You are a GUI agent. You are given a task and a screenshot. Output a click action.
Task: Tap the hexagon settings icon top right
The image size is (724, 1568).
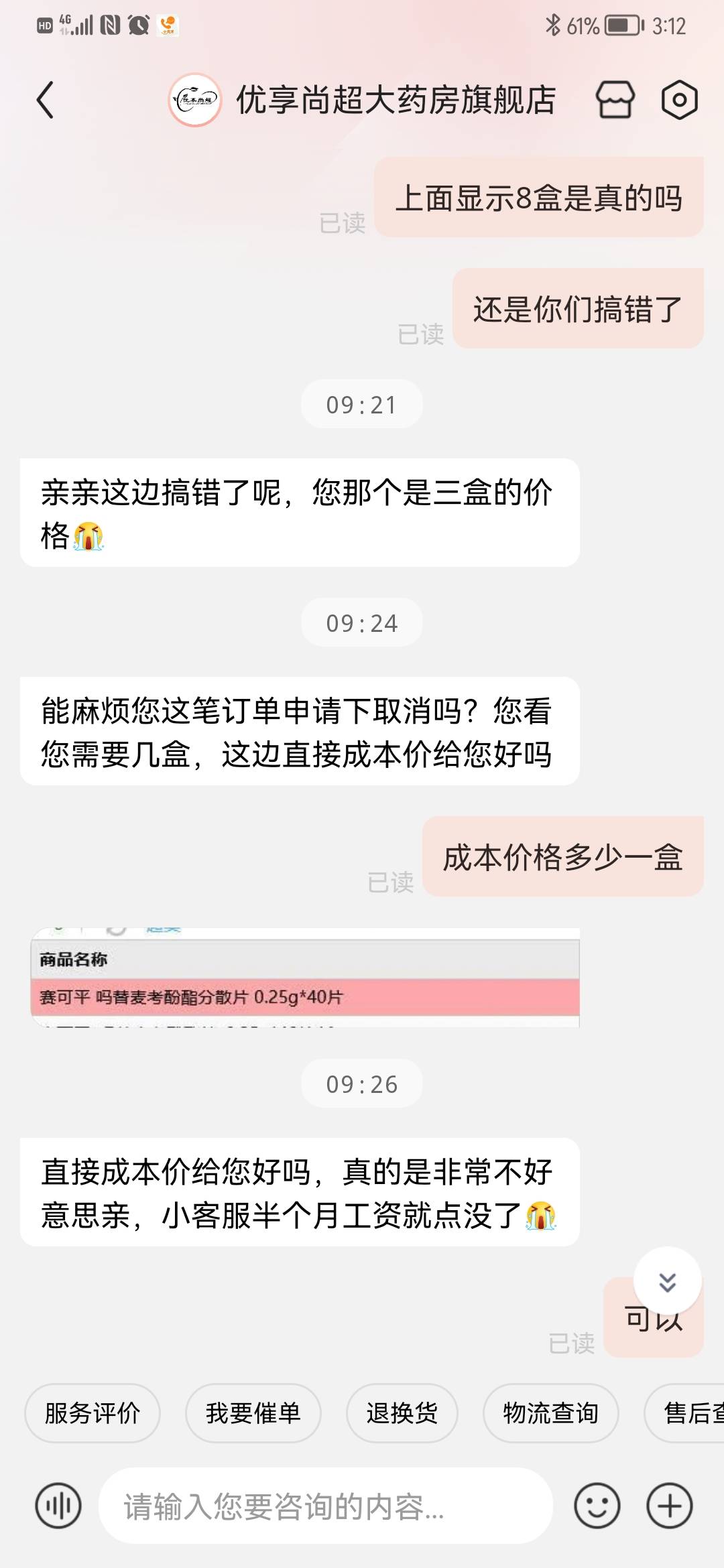(680, 101)
